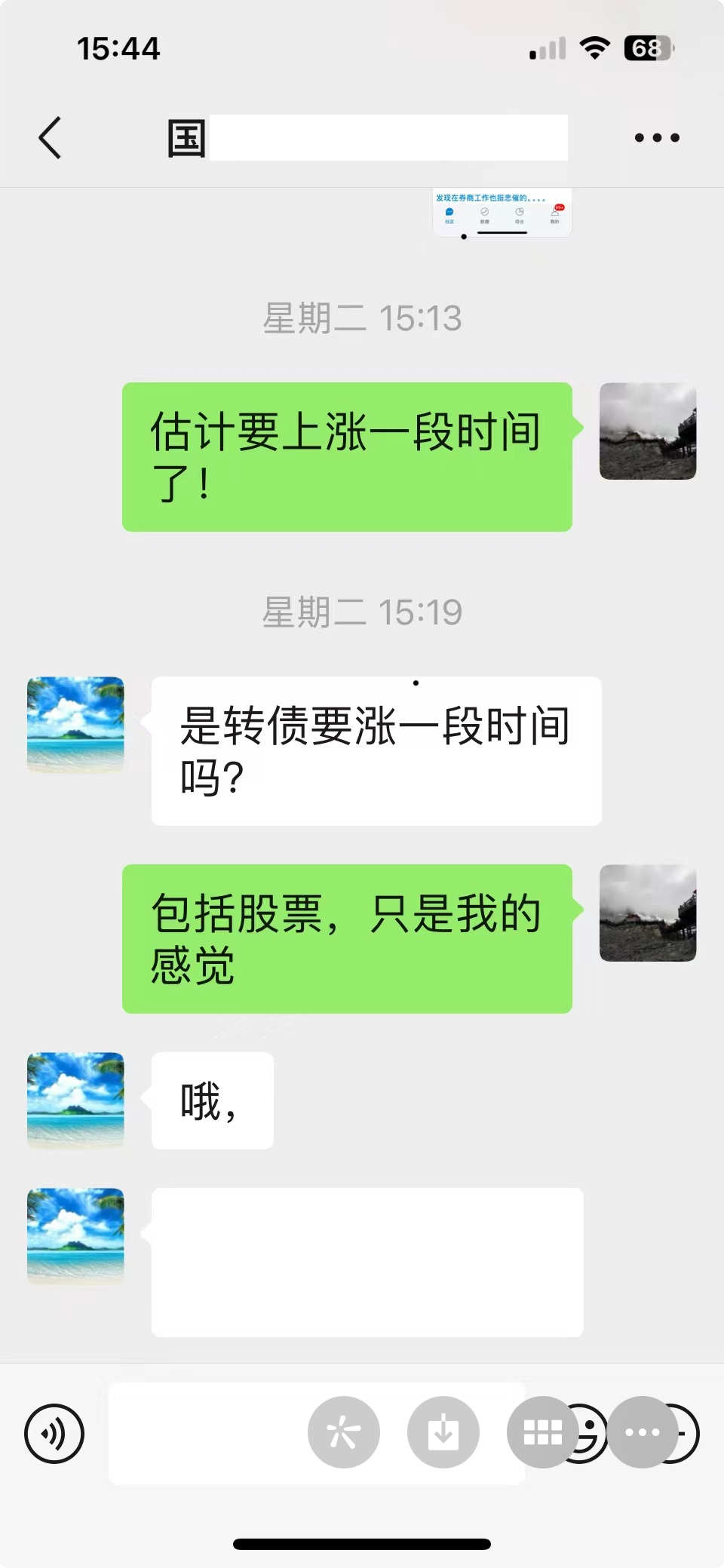Open the floating three-dot more button

643,1431
